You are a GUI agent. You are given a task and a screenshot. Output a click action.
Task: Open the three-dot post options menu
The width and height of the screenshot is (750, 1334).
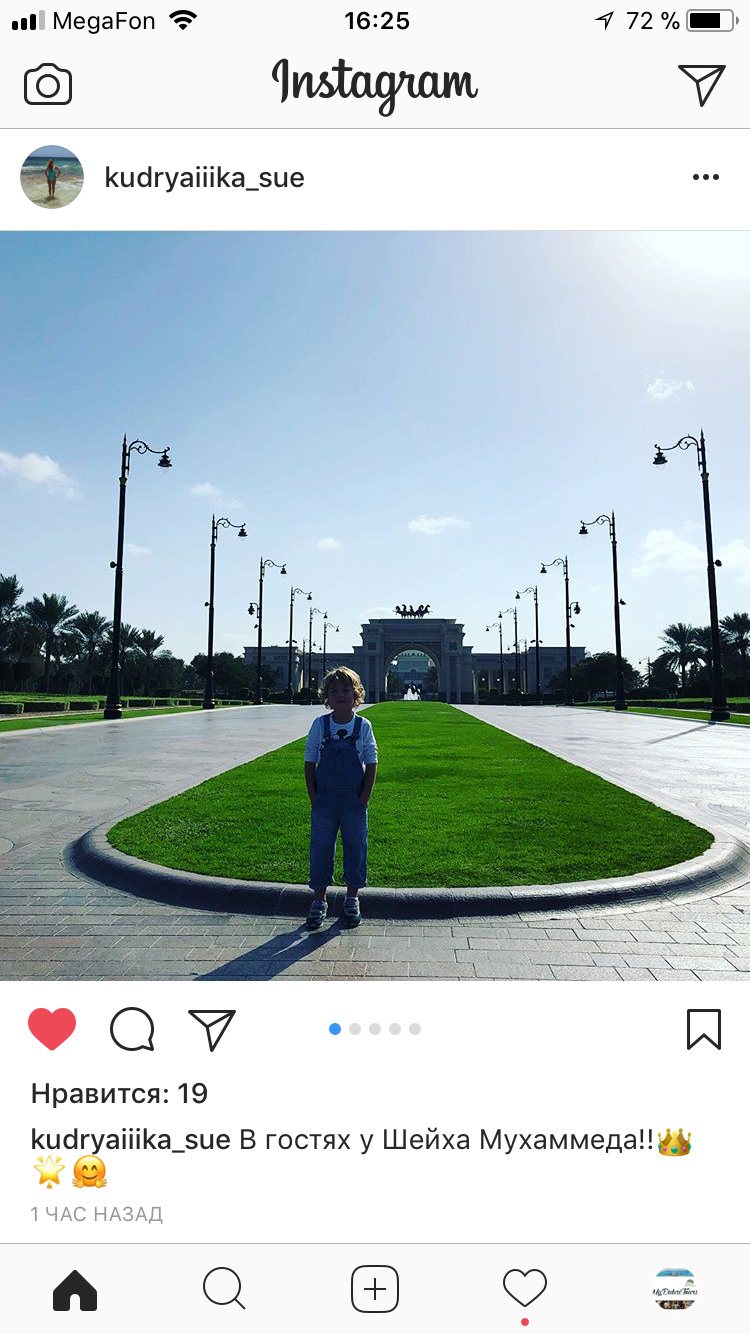tap(705, 178)
